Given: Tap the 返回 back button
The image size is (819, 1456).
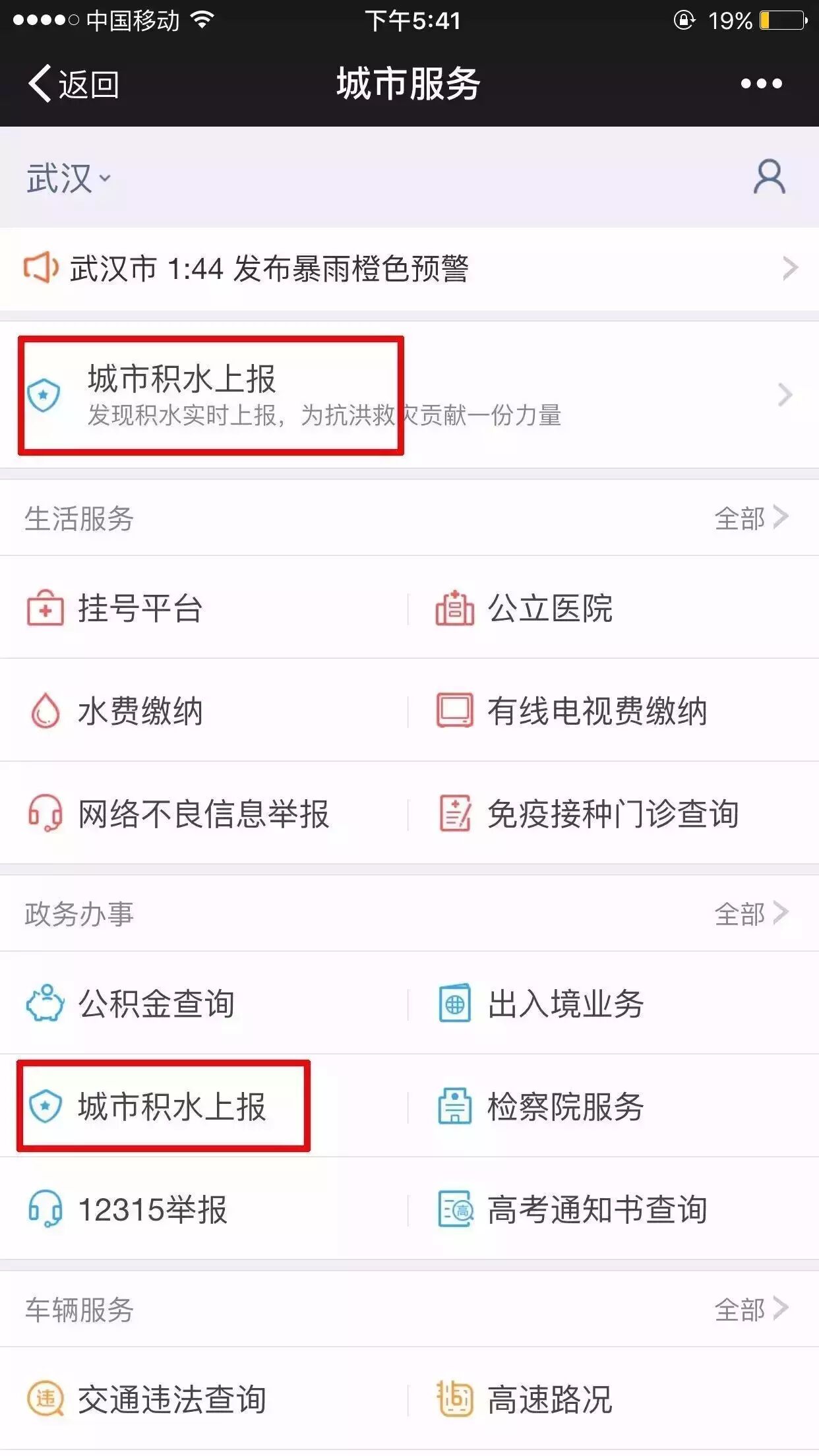Looking at the screenshot, I should coord(74,84).
